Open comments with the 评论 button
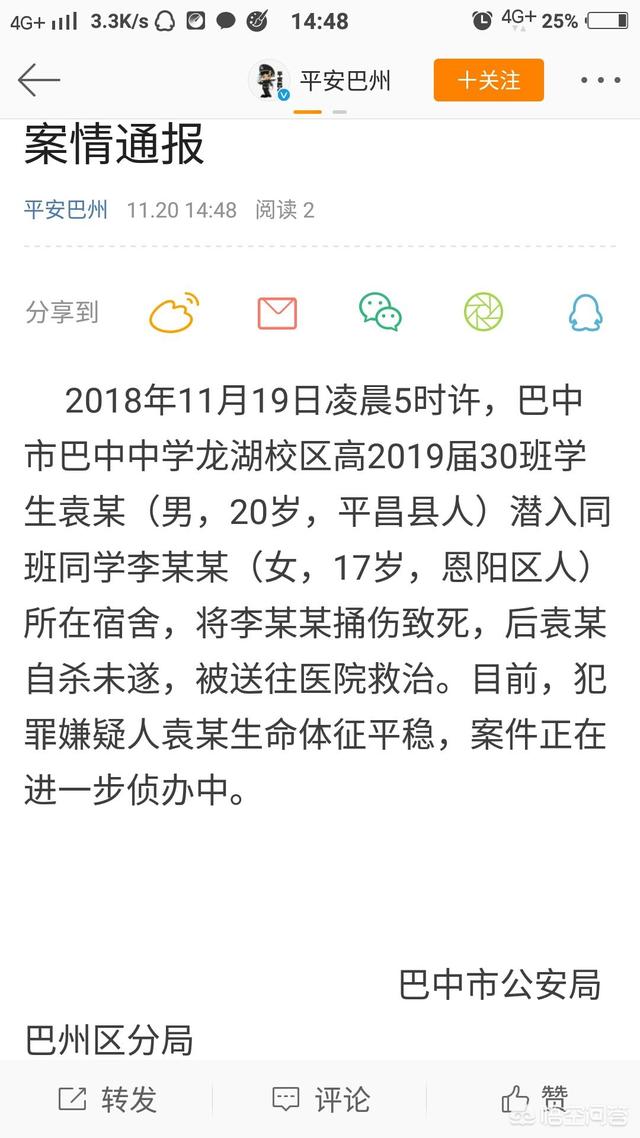Viewport: 640px width, 1138px height. tap(320, 1100)
